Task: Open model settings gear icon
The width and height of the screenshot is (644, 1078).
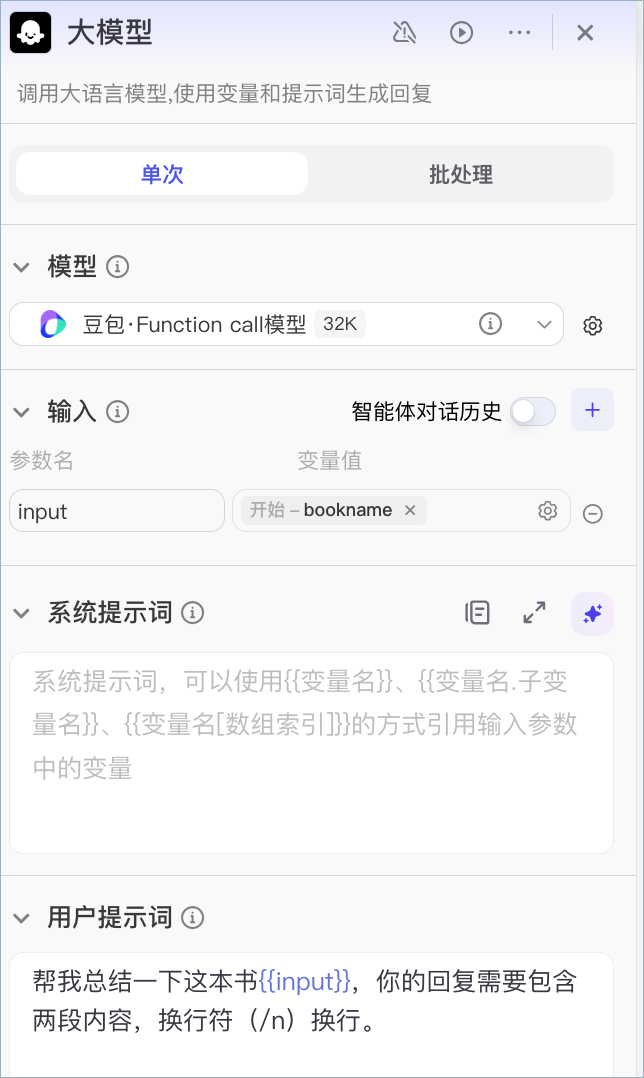Action: (x=592, y=325)
